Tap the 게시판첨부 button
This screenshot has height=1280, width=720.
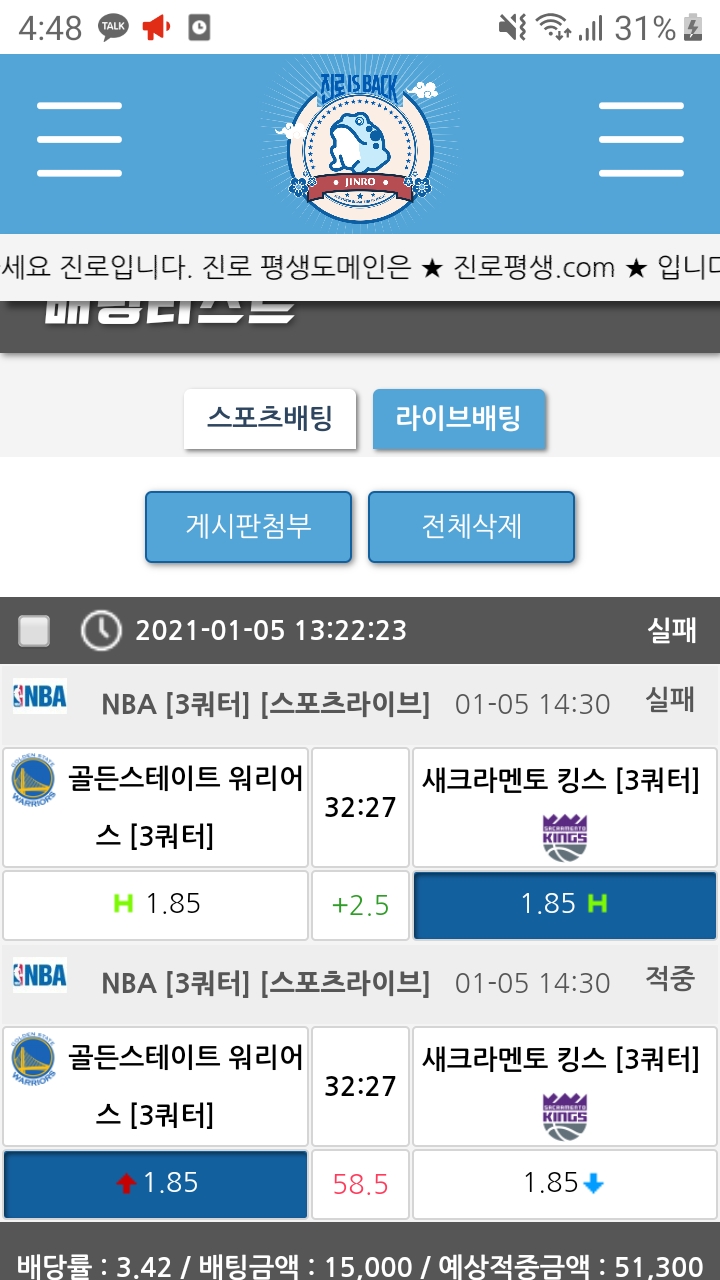(x=248, y=526)
